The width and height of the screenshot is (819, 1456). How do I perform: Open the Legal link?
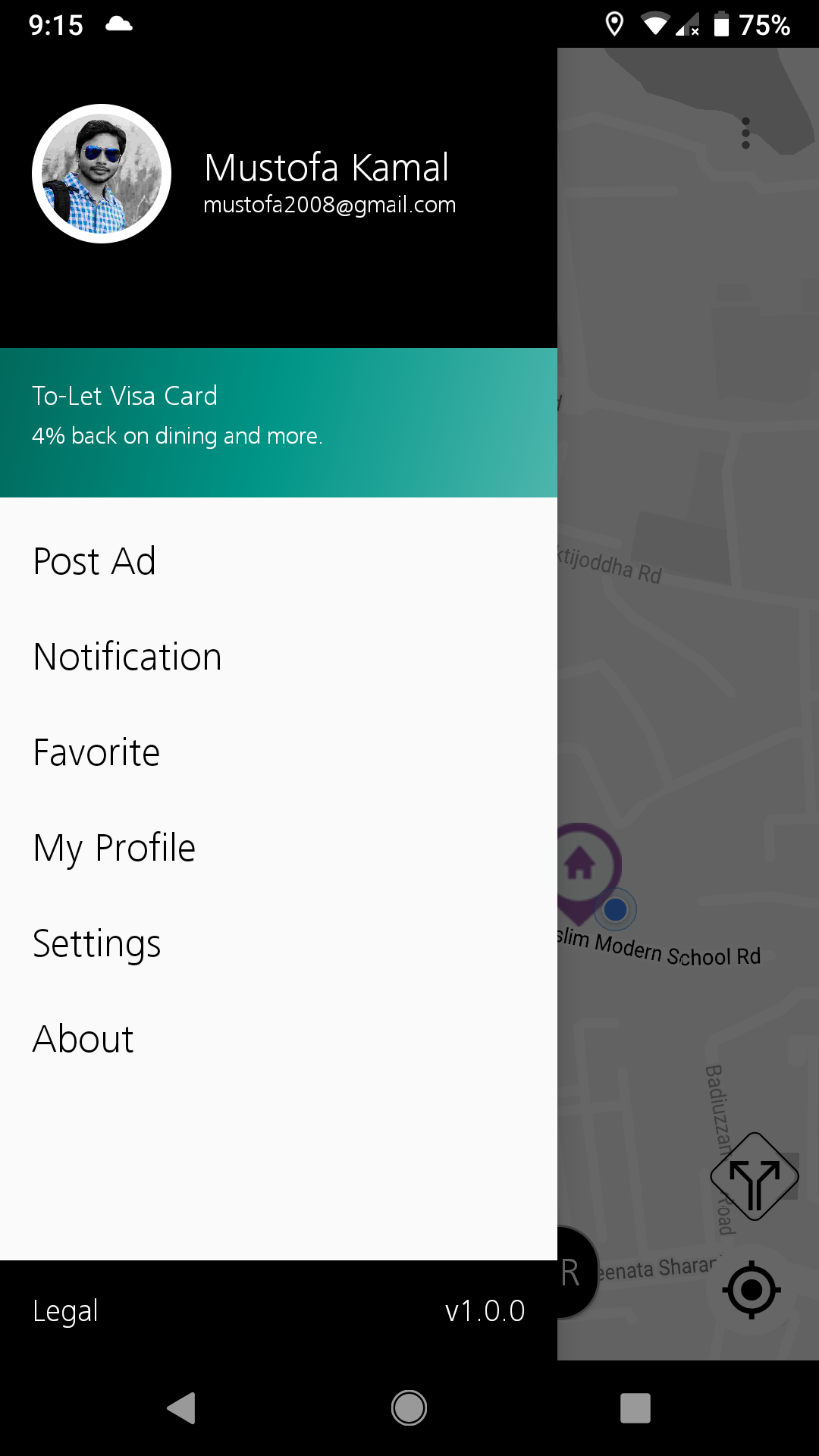(65, 1311)
